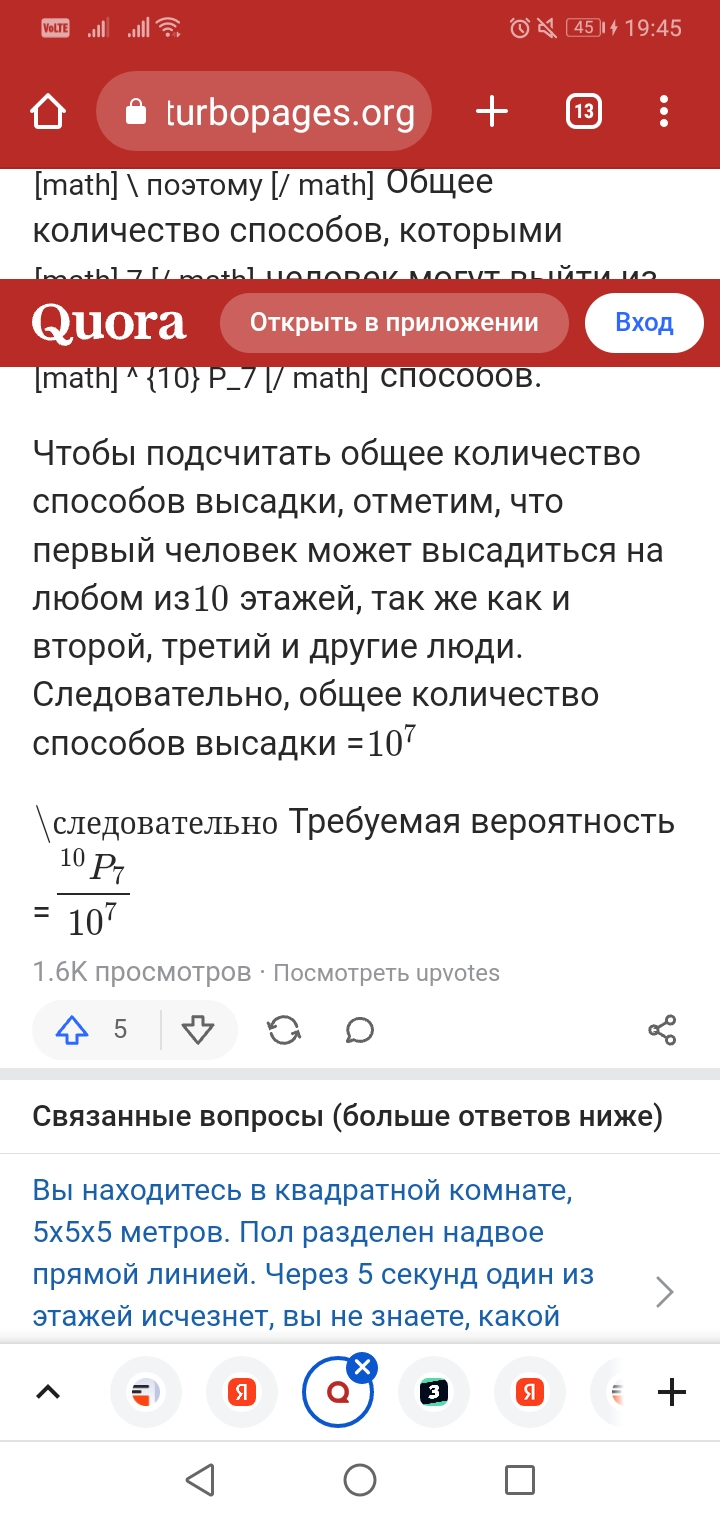Open the browser overflow menu
The width and height of the screenshot is (720, 1520).
tap(663, 112)
